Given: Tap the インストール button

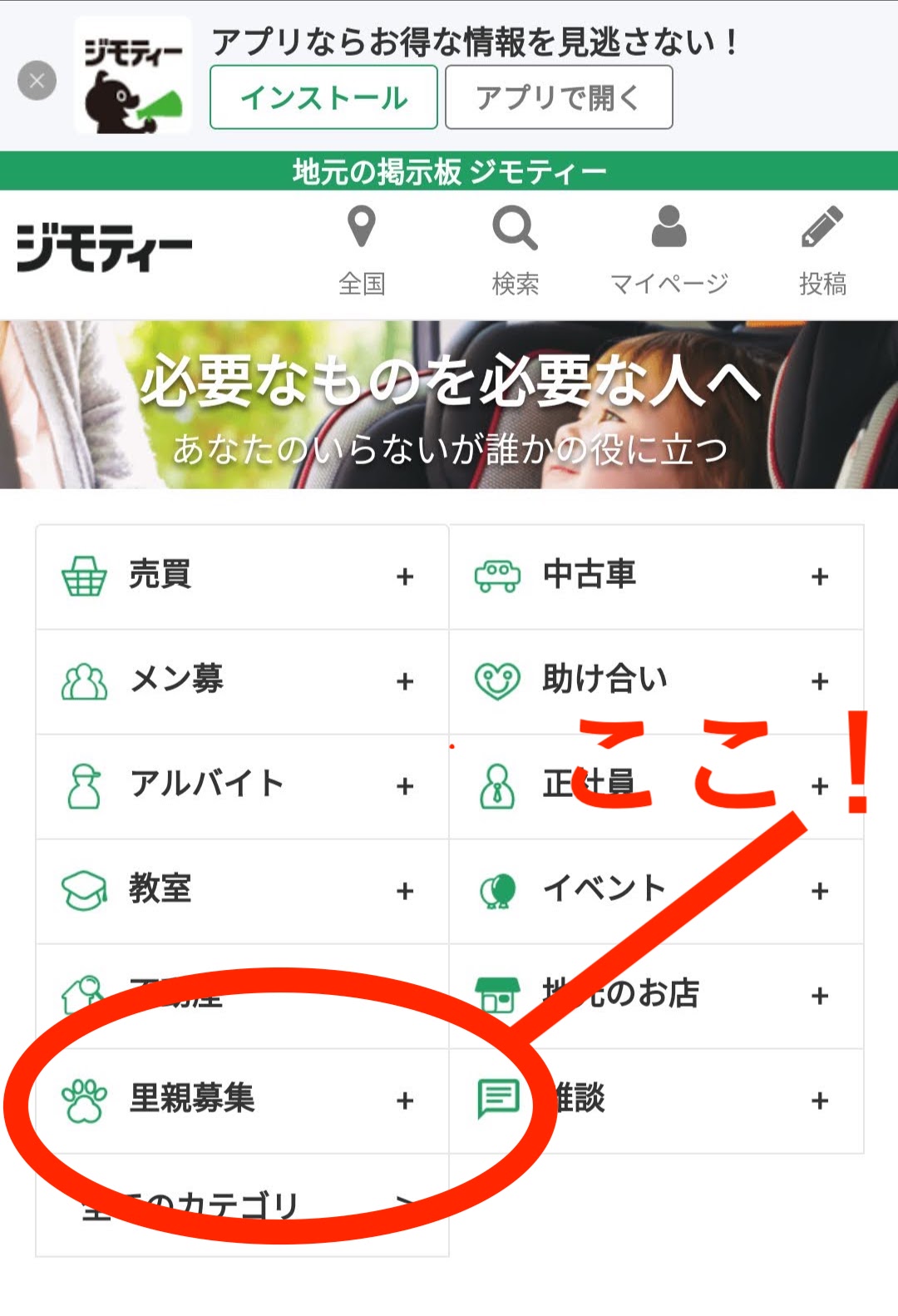Looking at the screenshot, I should (323, 97).
